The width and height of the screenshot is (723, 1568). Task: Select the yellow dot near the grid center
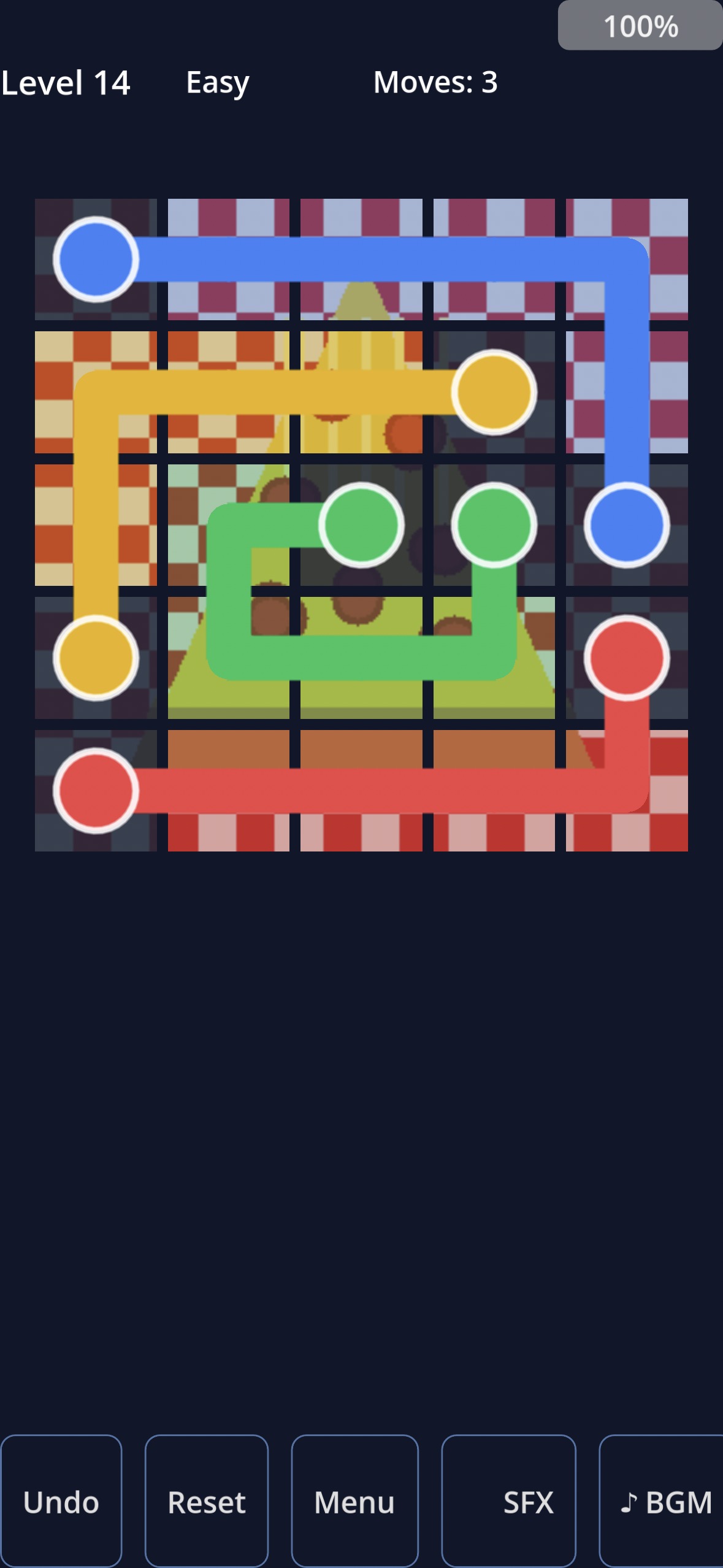point(493,393)
